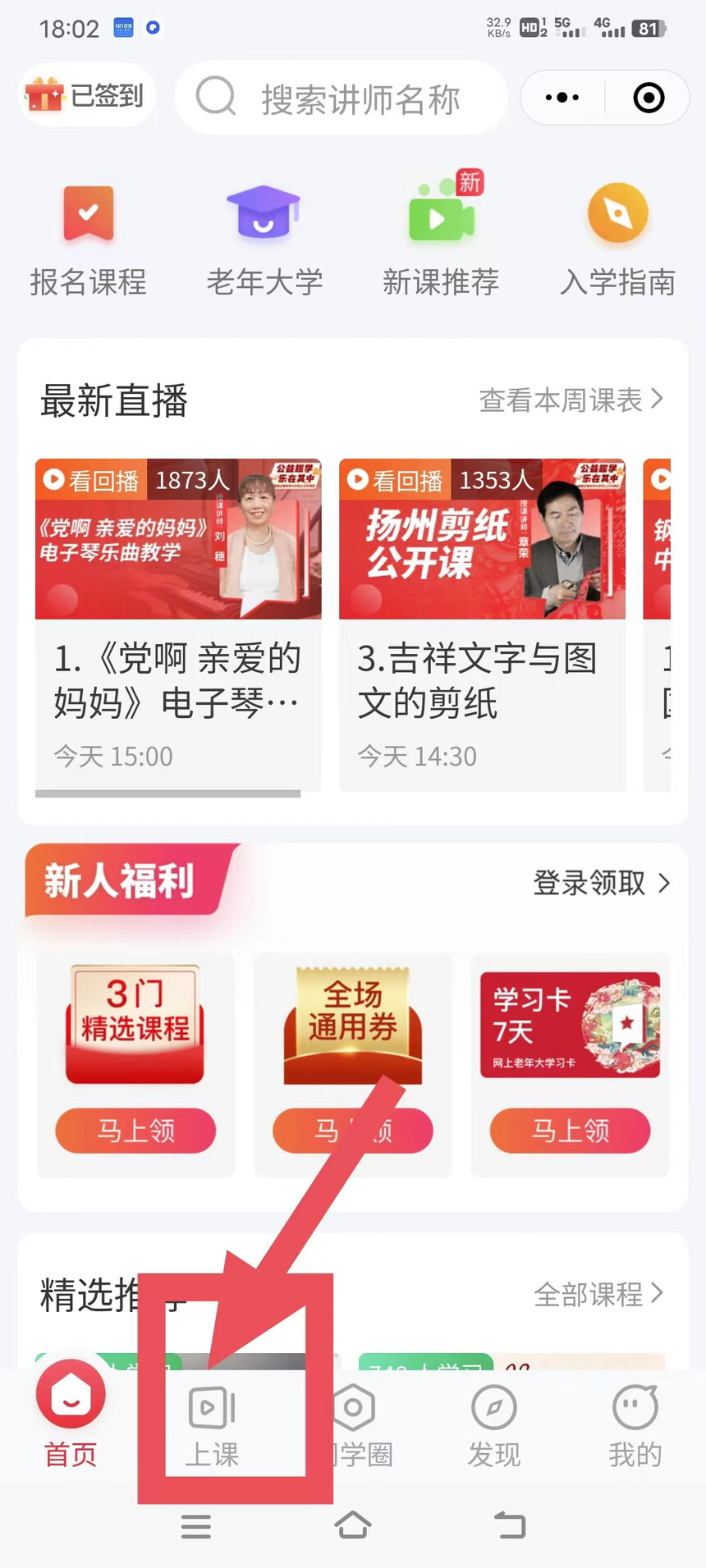Tap the 已签到 sign-in gift button
The width and height of the screenshot is (706, 1568).
(86, 96)
